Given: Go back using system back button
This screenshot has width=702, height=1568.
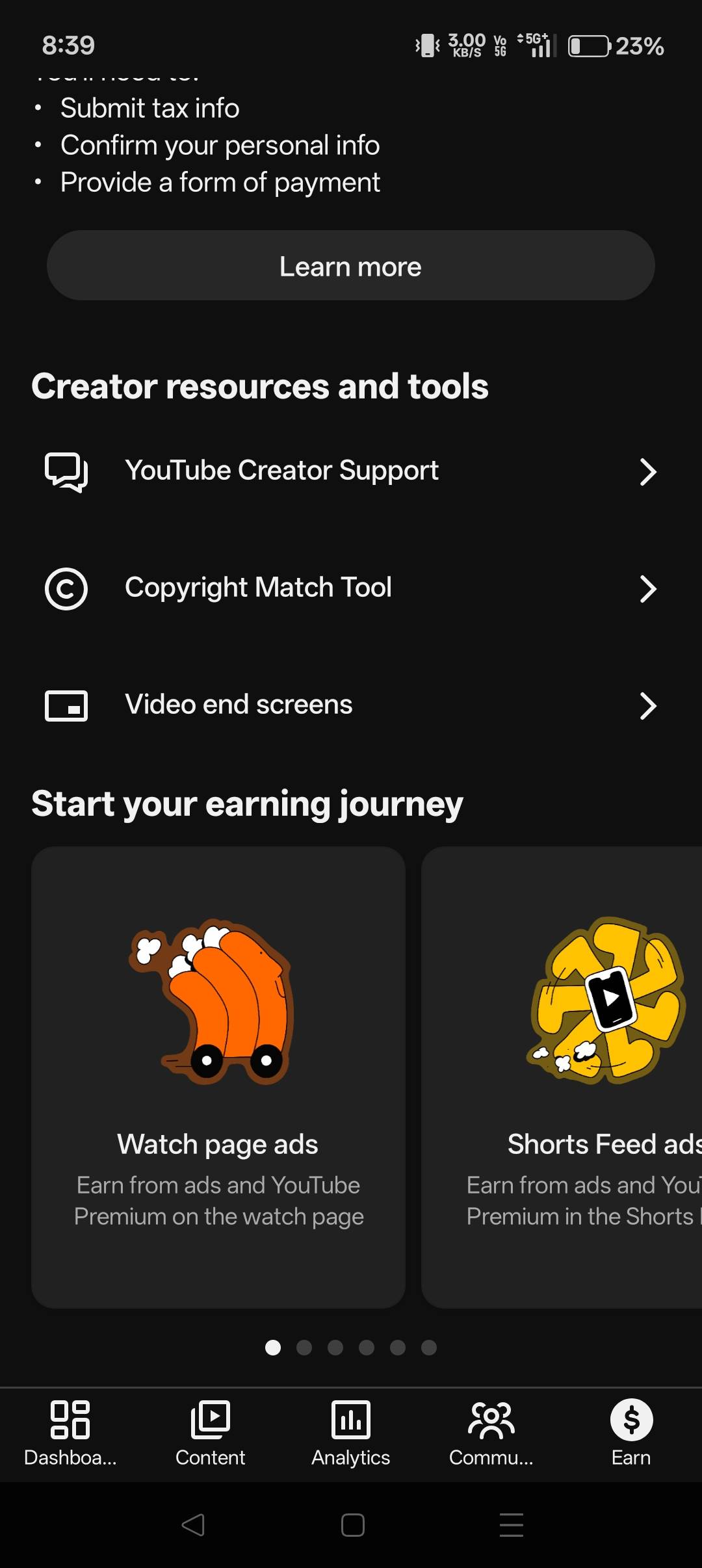Looking at the screenshot, I should pyautogui.click(x=193, y=1524).
